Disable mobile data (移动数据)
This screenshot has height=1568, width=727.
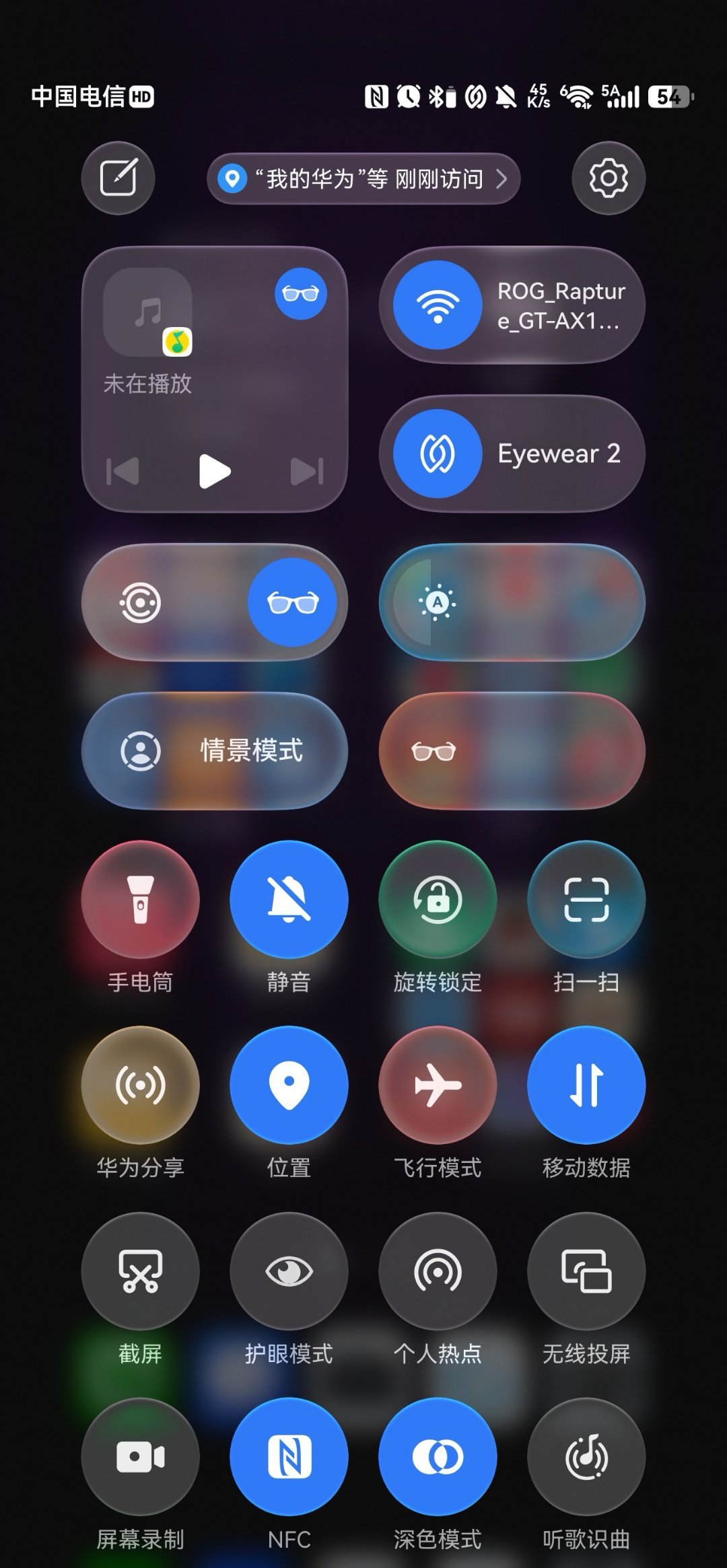click(586, 1083)
